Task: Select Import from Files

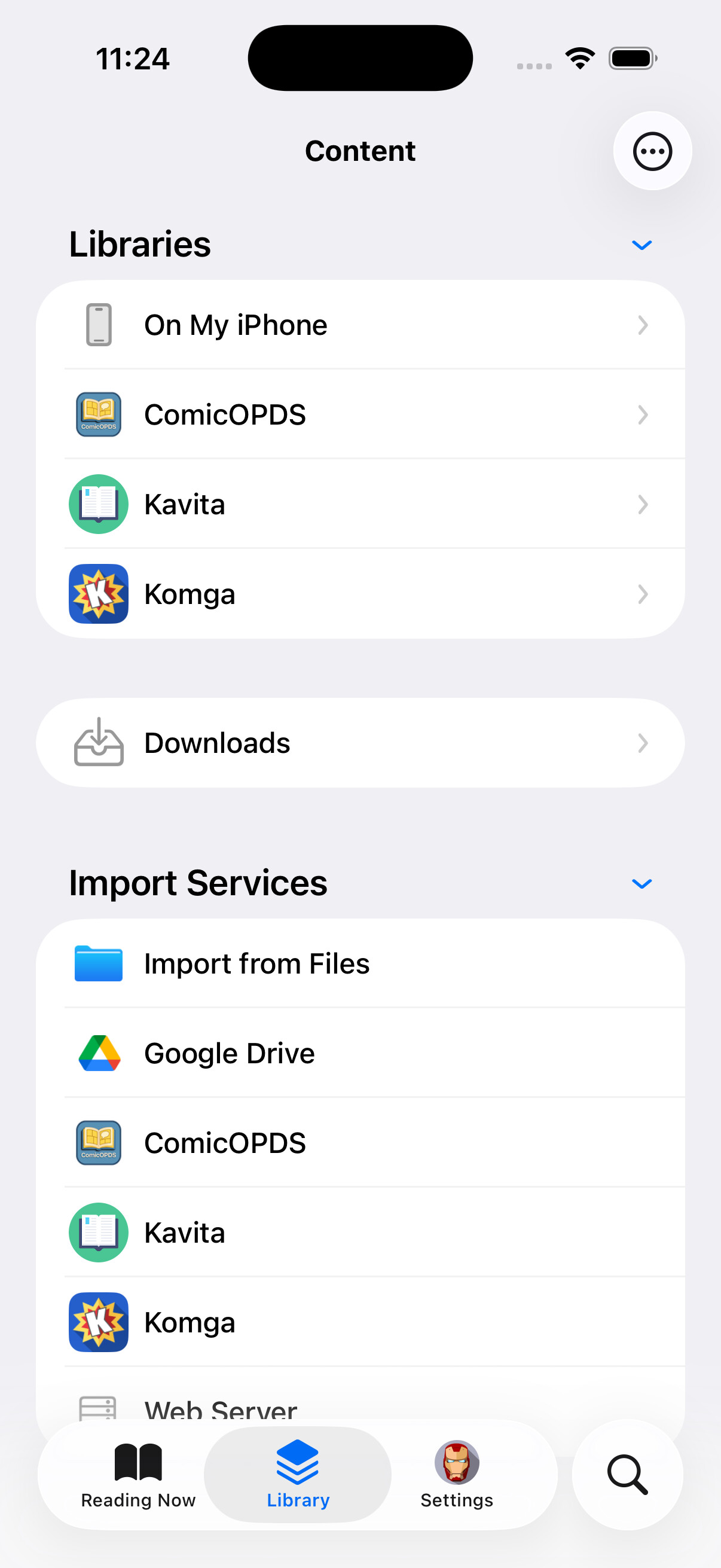Action: pos(360,963)
